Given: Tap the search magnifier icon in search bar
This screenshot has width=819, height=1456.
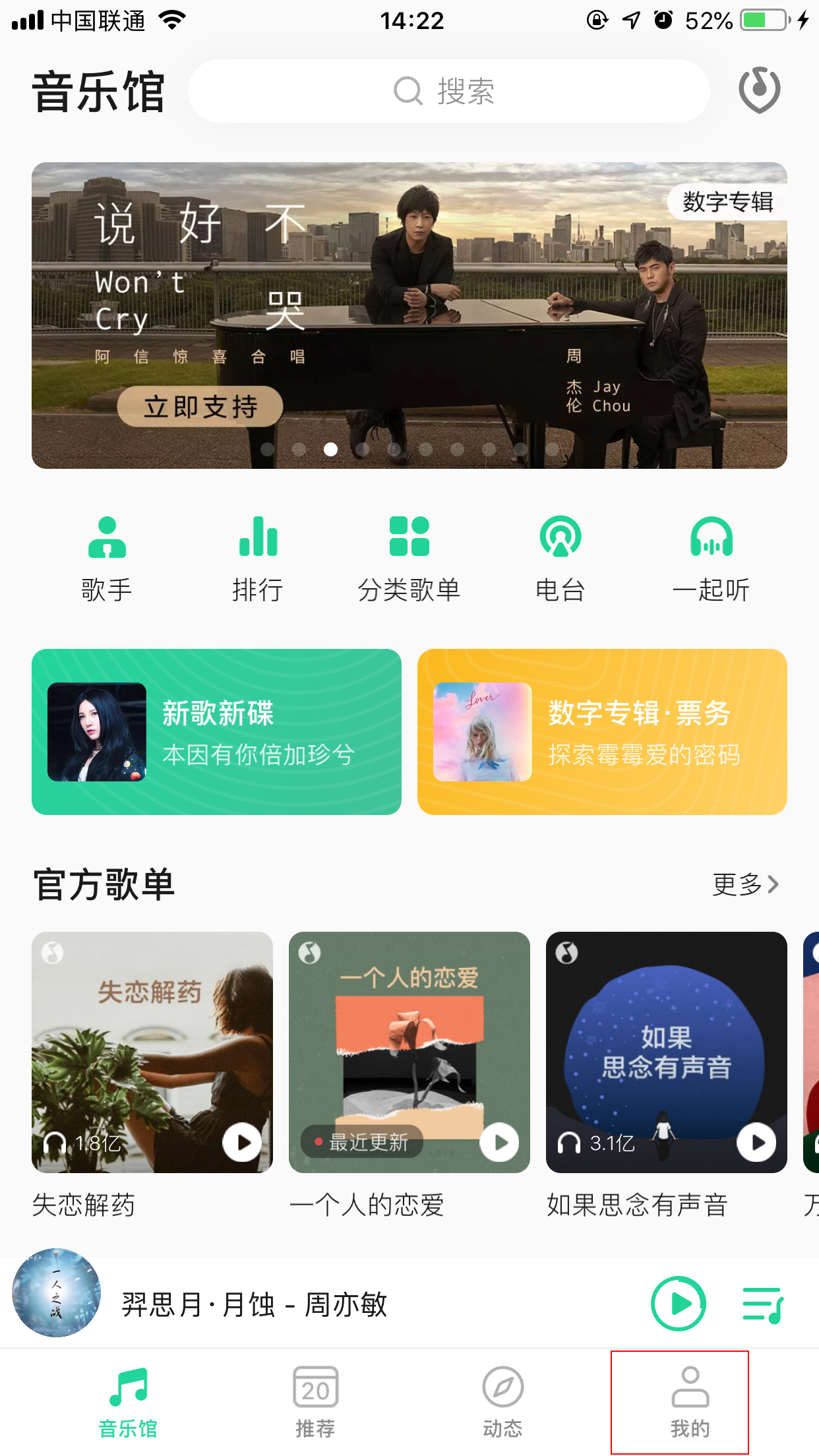Looking at the screenshot, I should [x=410, y=92].
